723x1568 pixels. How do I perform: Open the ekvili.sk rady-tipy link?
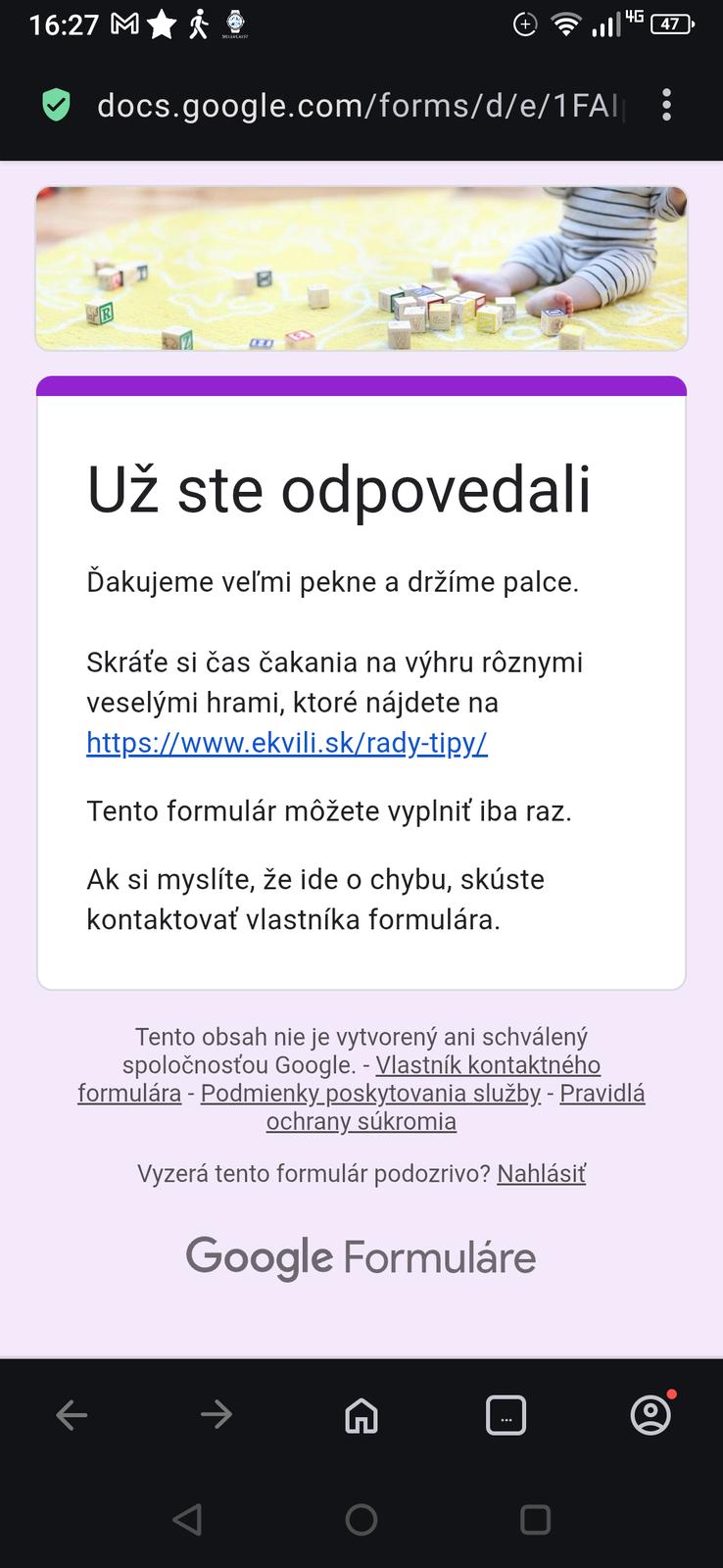click(x=286, y=743)
